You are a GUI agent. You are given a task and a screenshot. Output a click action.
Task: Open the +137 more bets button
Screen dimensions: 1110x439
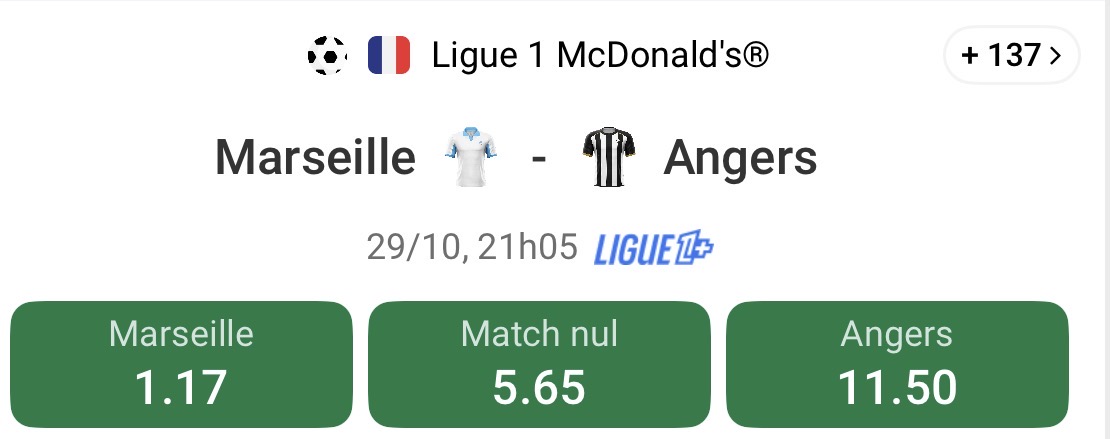[1010, 56]
